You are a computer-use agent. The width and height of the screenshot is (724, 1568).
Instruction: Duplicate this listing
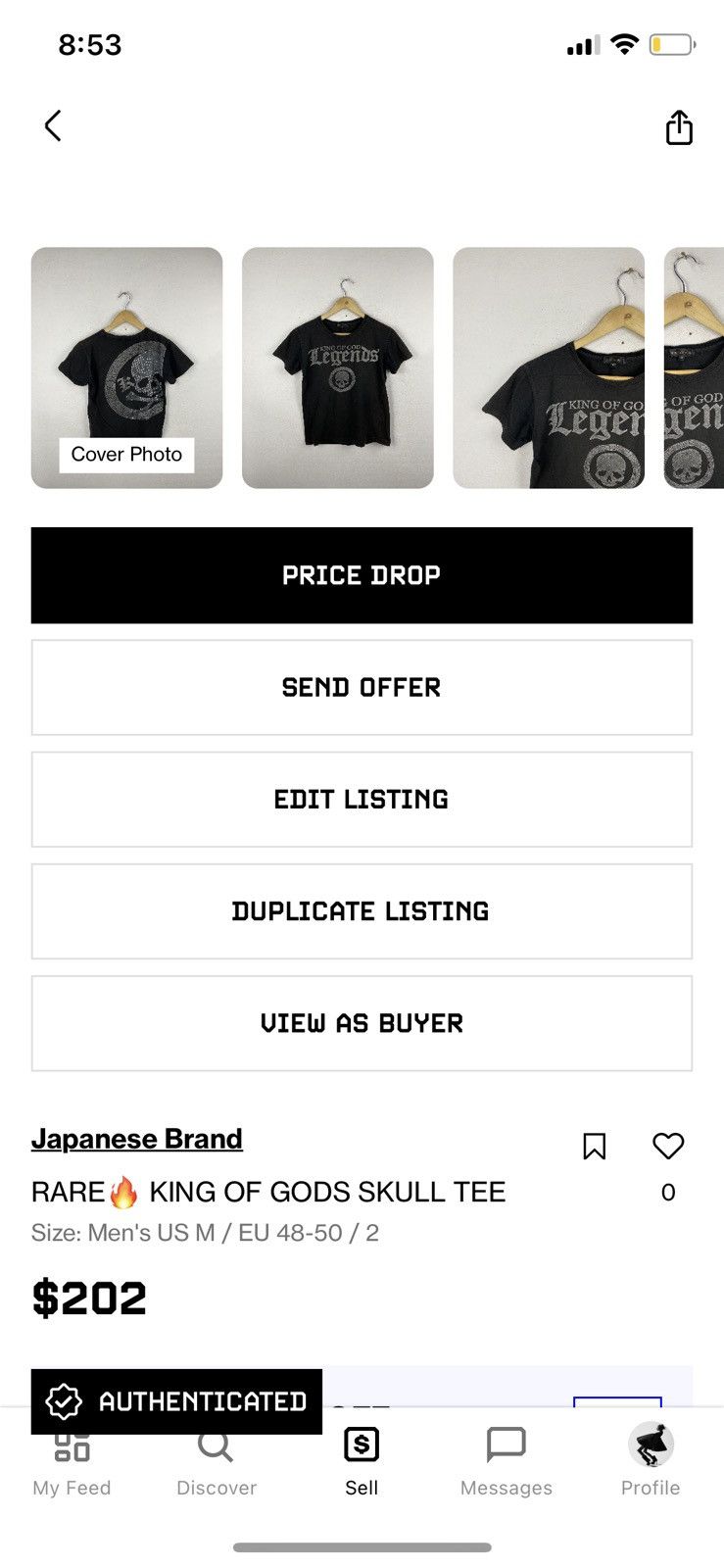click(362, 911)
